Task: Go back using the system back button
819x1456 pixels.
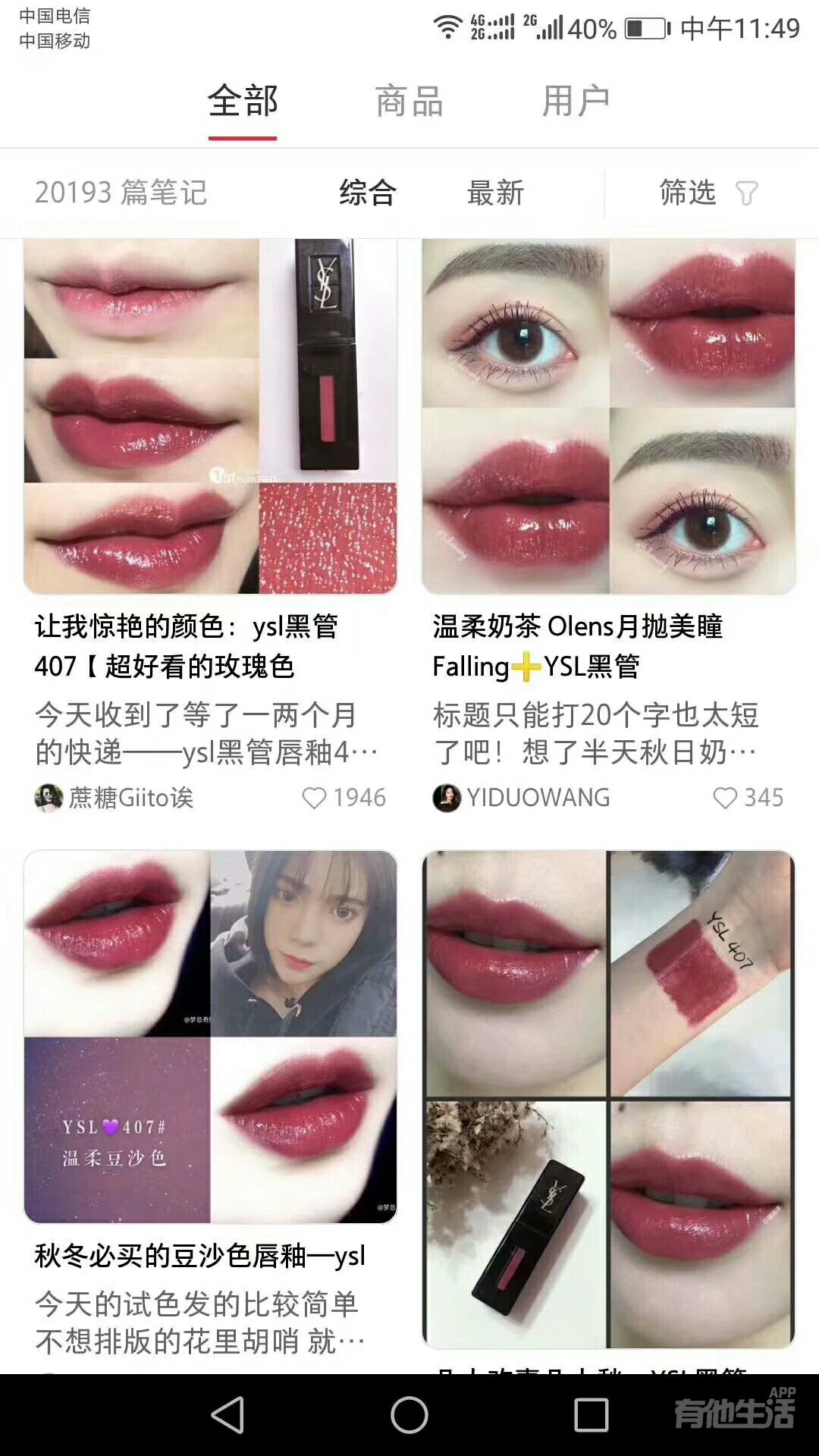Action: [x=227, y=1415]
